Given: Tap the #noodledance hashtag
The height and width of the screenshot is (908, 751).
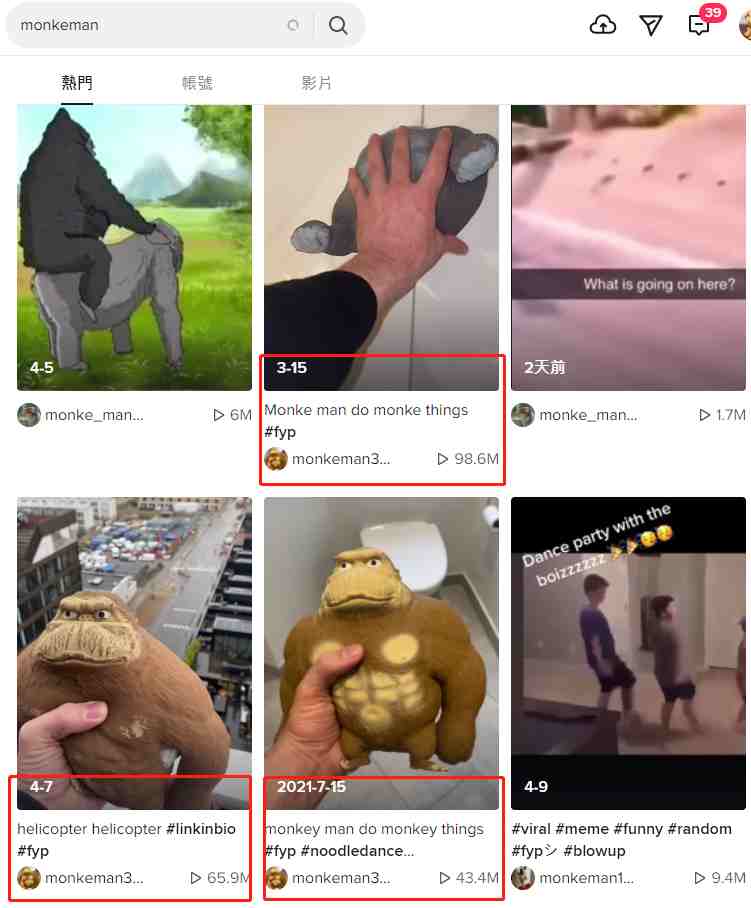Looking at the screenshot, I should pos(356,851).
